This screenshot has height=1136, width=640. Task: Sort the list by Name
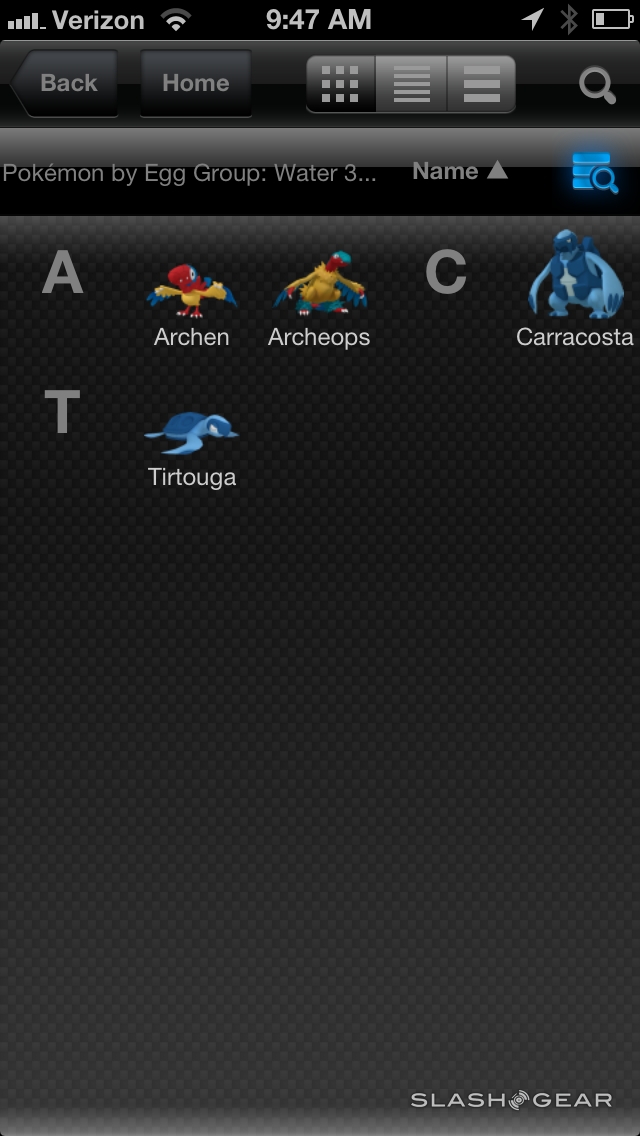459,171
